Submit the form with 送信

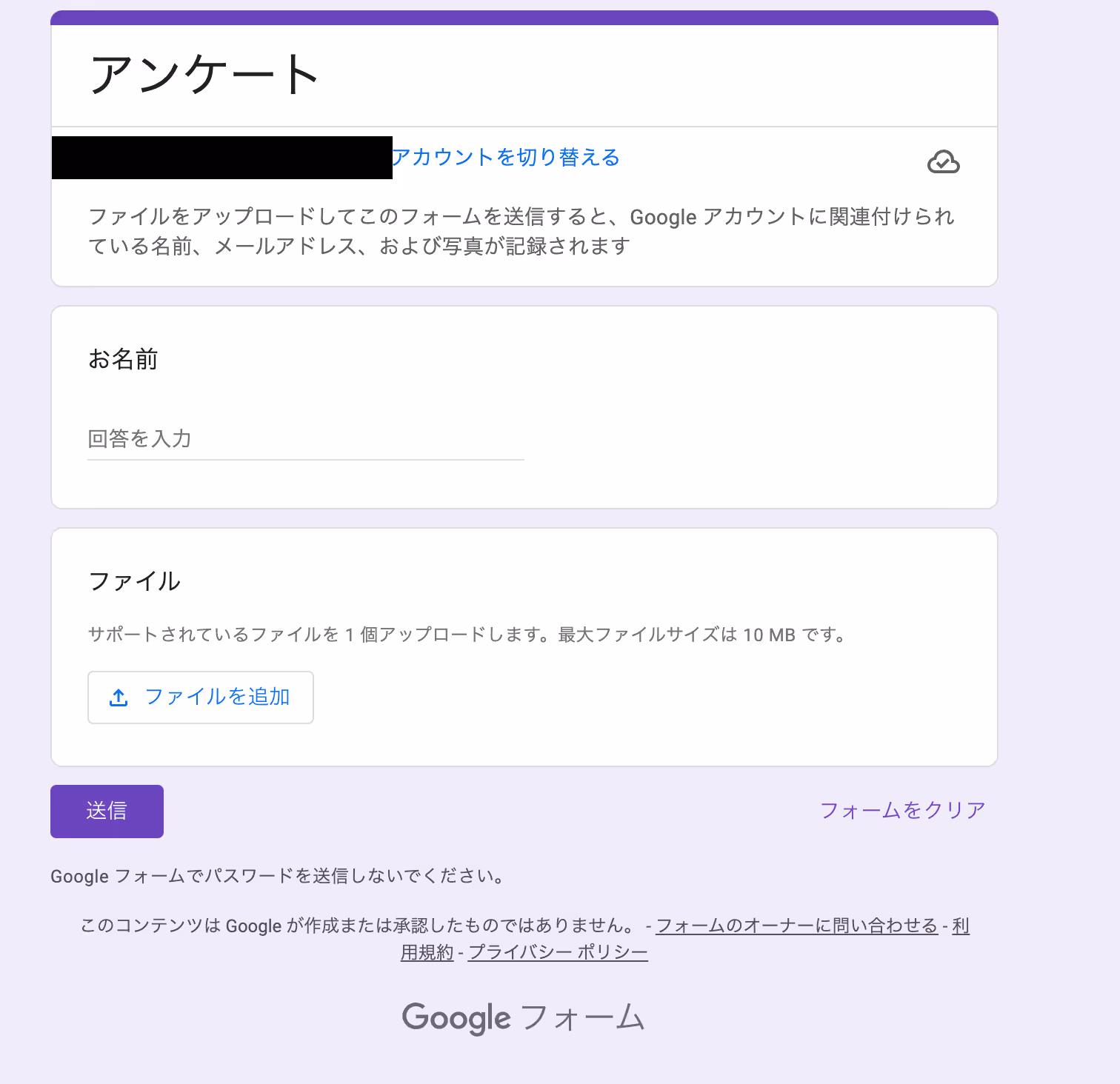[x=107, y=812]
